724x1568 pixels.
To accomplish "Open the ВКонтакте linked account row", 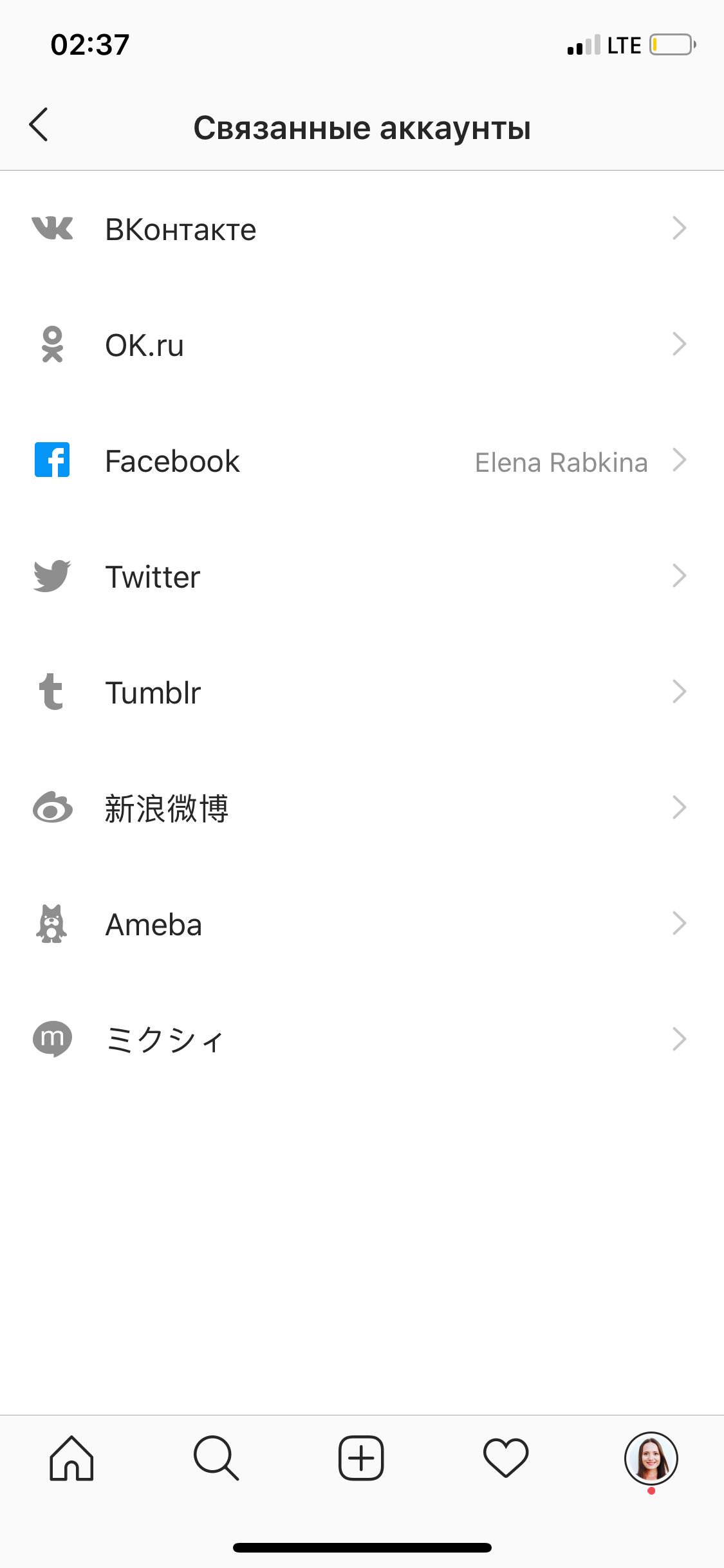I will 362,229.
